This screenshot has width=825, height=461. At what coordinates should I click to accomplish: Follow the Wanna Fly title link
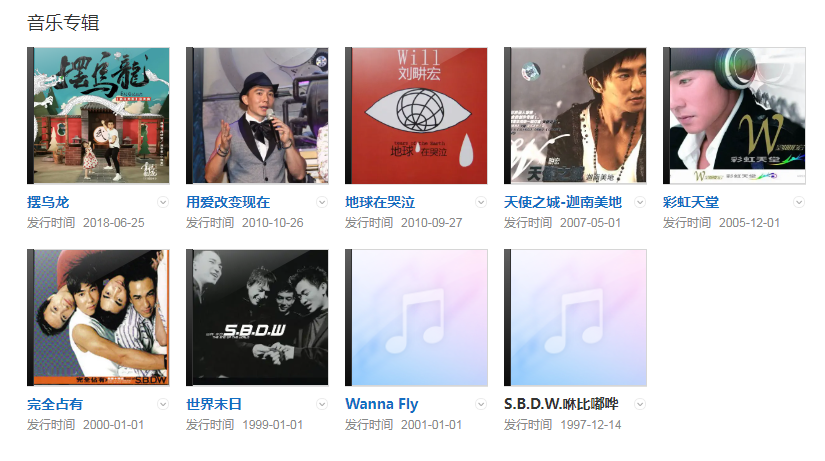[381, 404]
